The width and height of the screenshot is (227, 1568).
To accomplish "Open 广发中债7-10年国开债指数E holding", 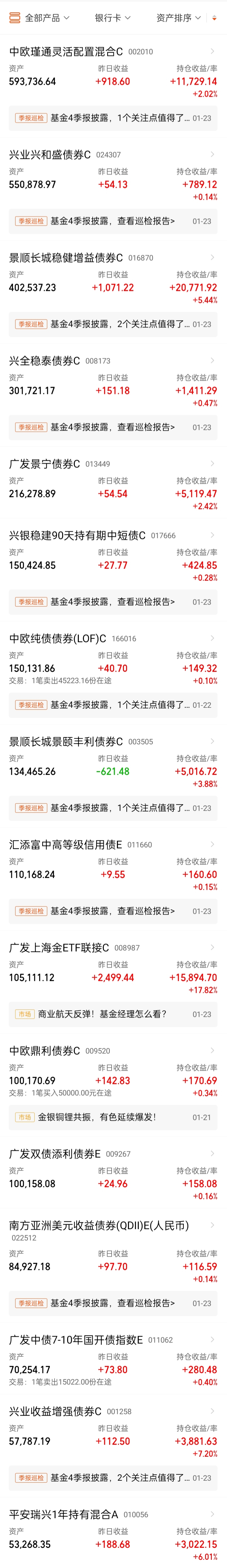I will pyautogui.click(x=76, y=1340).
